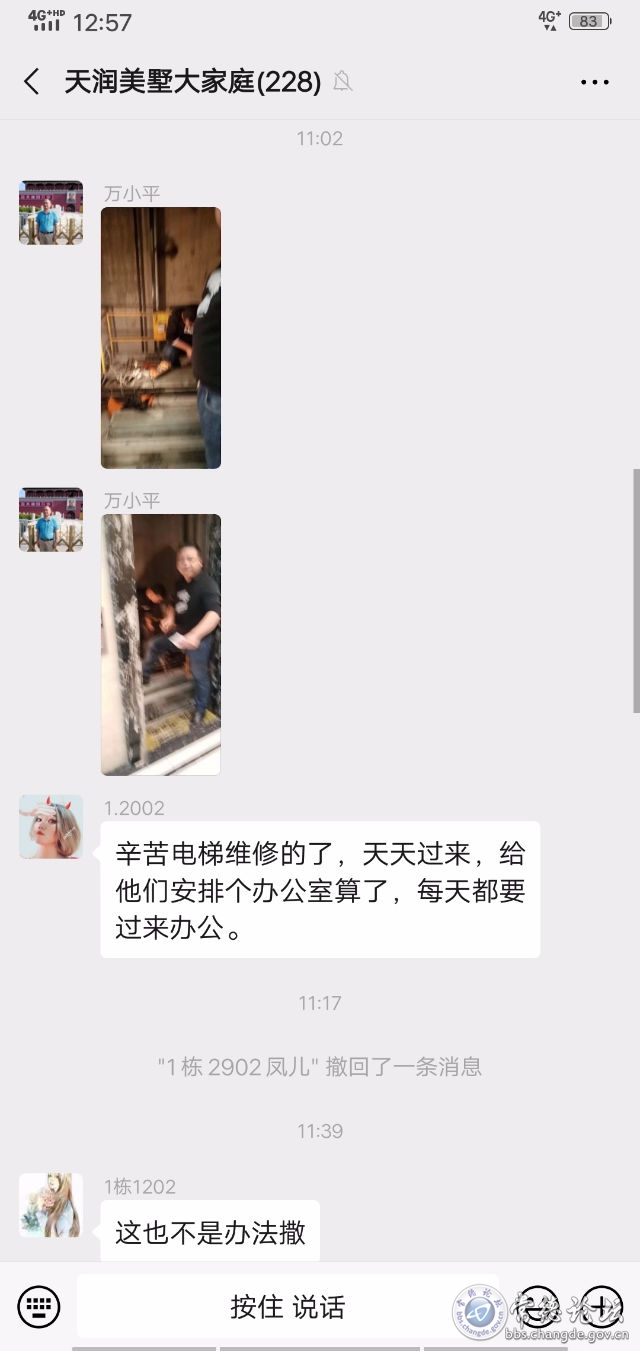This screenshot has height=1351, width=640.
Task: Tap the 按住 说话 voice button
Action: pyautogui.click(x=288, y=1306)
